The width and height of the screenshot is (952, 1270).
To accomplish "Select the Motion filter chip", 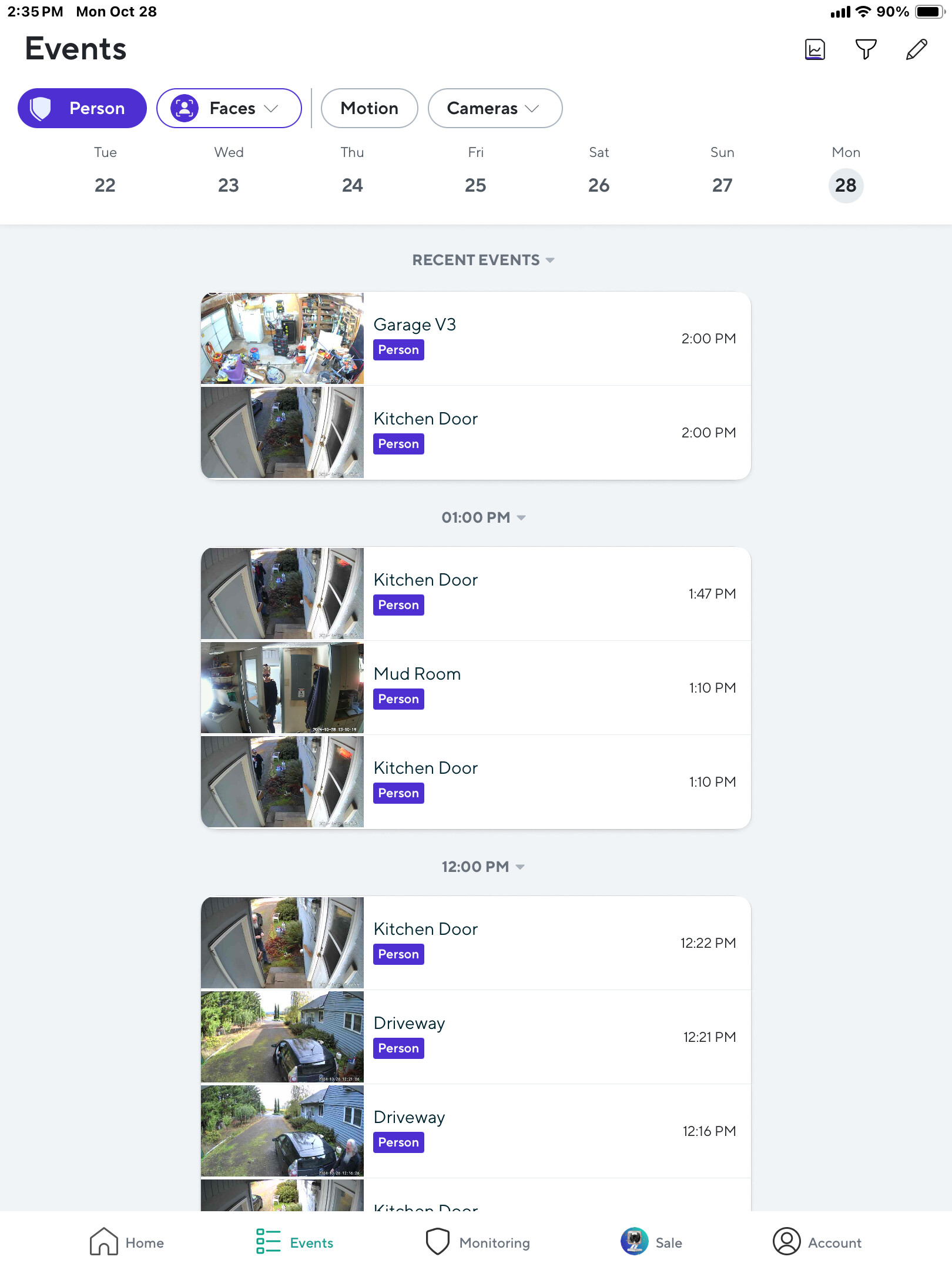I will coord(369,108).
